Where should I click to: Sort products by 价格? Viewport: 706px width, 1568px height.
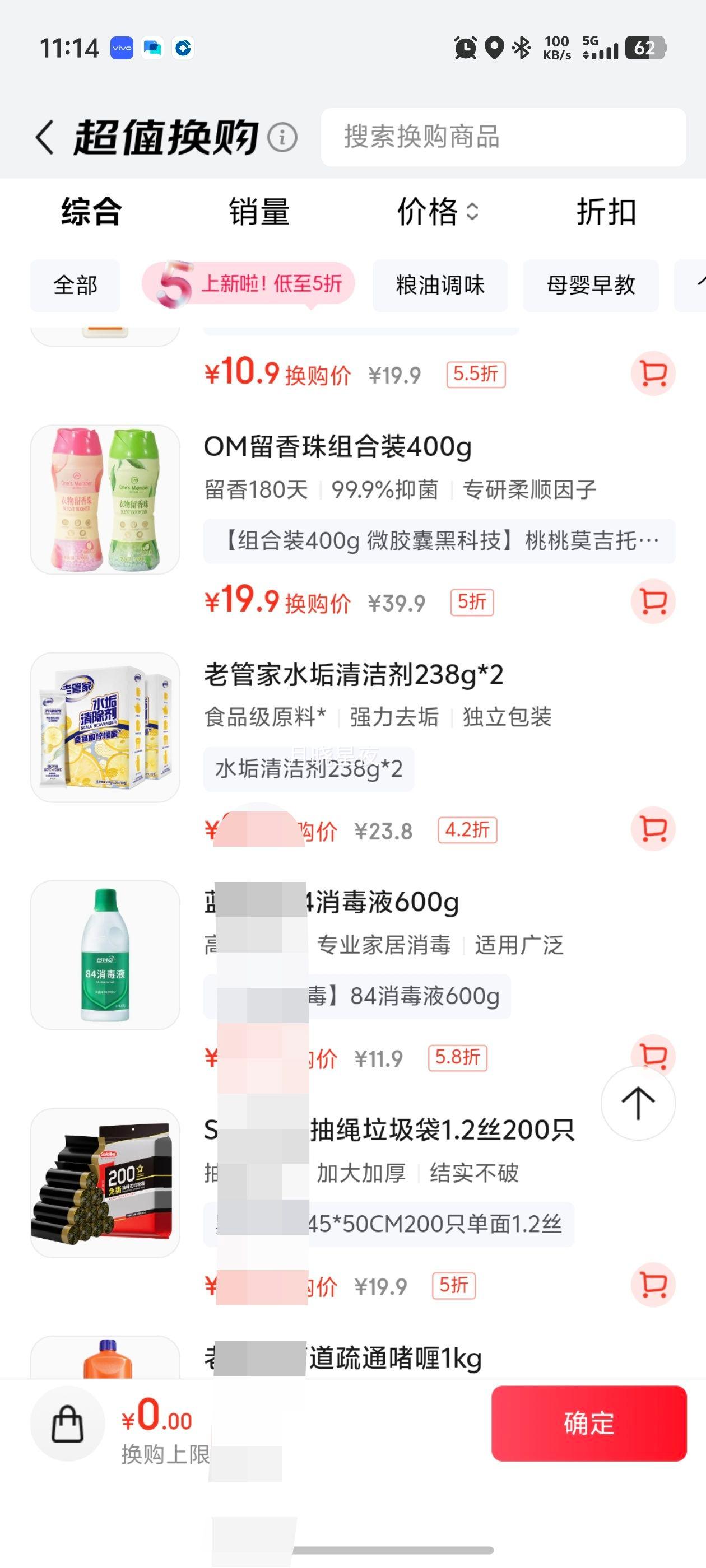tap(436, 212)
